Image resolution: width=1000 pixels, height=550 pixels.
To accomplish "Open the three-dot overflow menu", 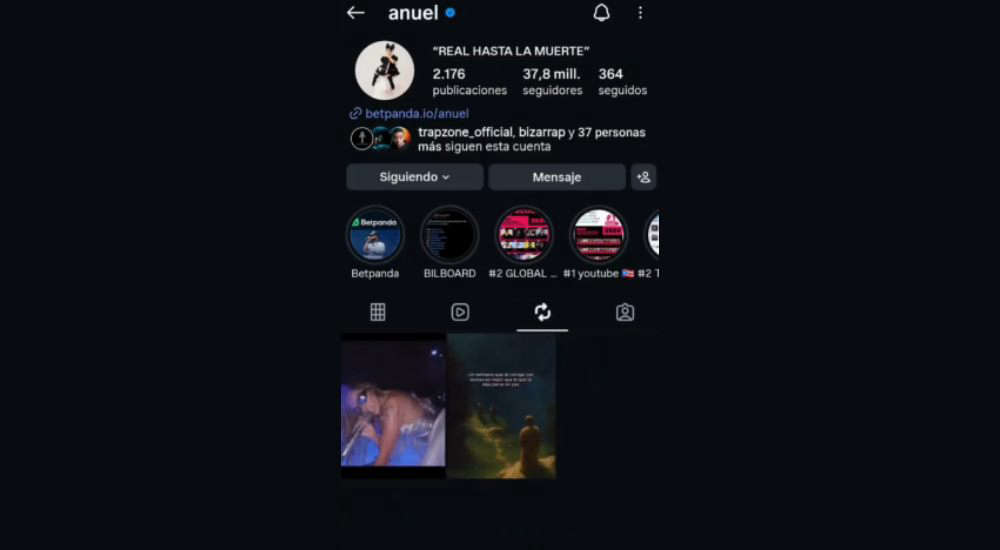I will pyautogui.click(x=640, y=13).
